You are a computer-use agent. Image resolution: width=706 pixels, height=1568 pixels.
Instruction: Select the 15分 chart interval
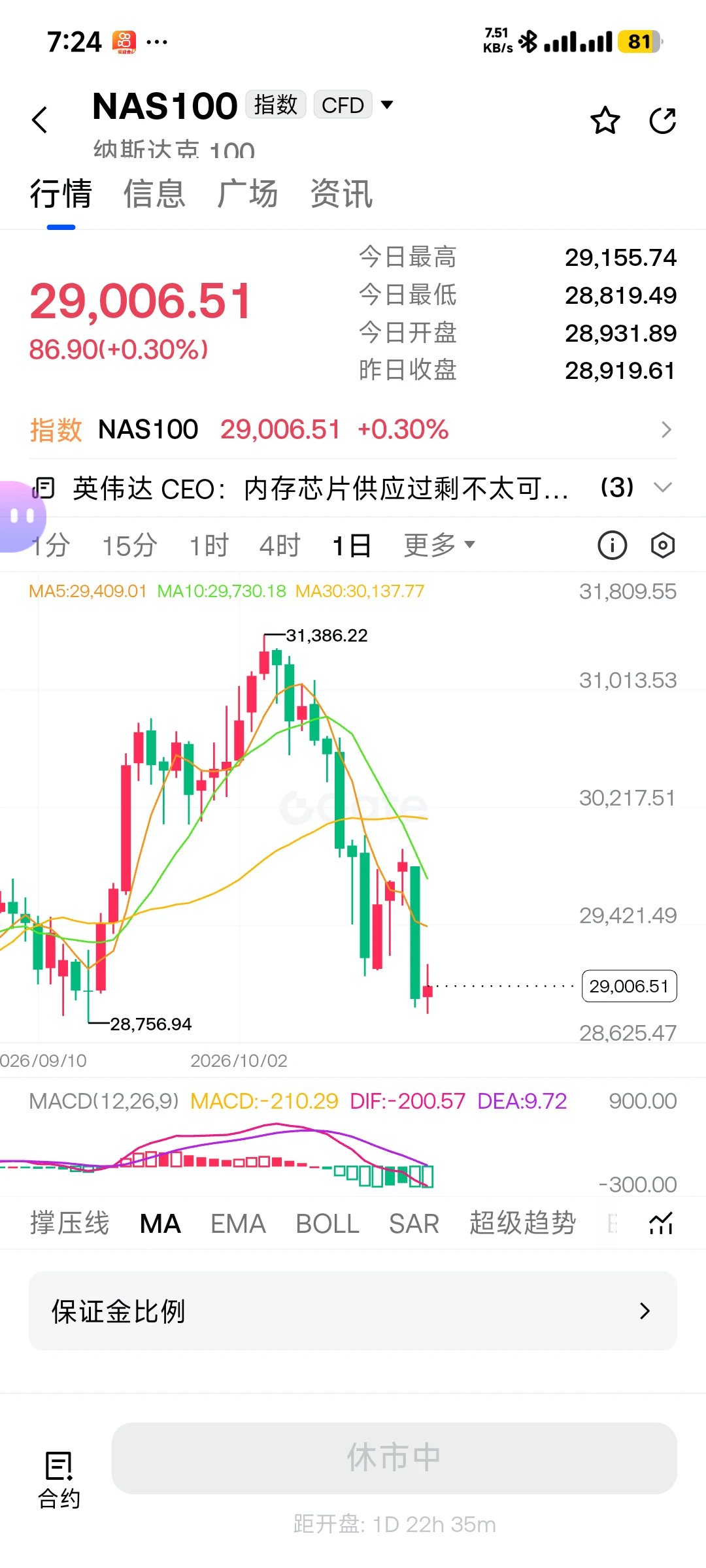(129, 546)
